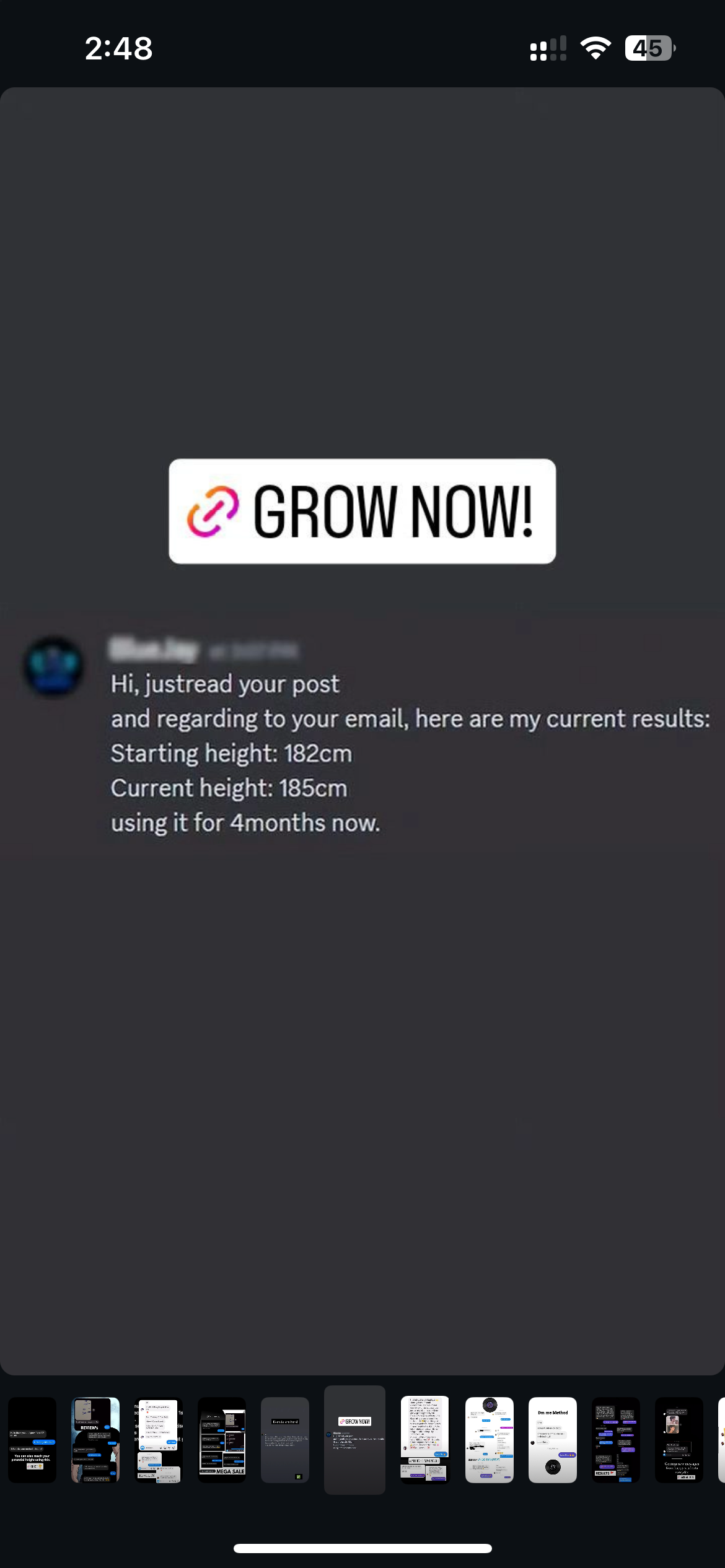Select the MEGA SALE story thumbnail
Image resolution: width=725 pixels, height=1568 pixels.
222,1440
